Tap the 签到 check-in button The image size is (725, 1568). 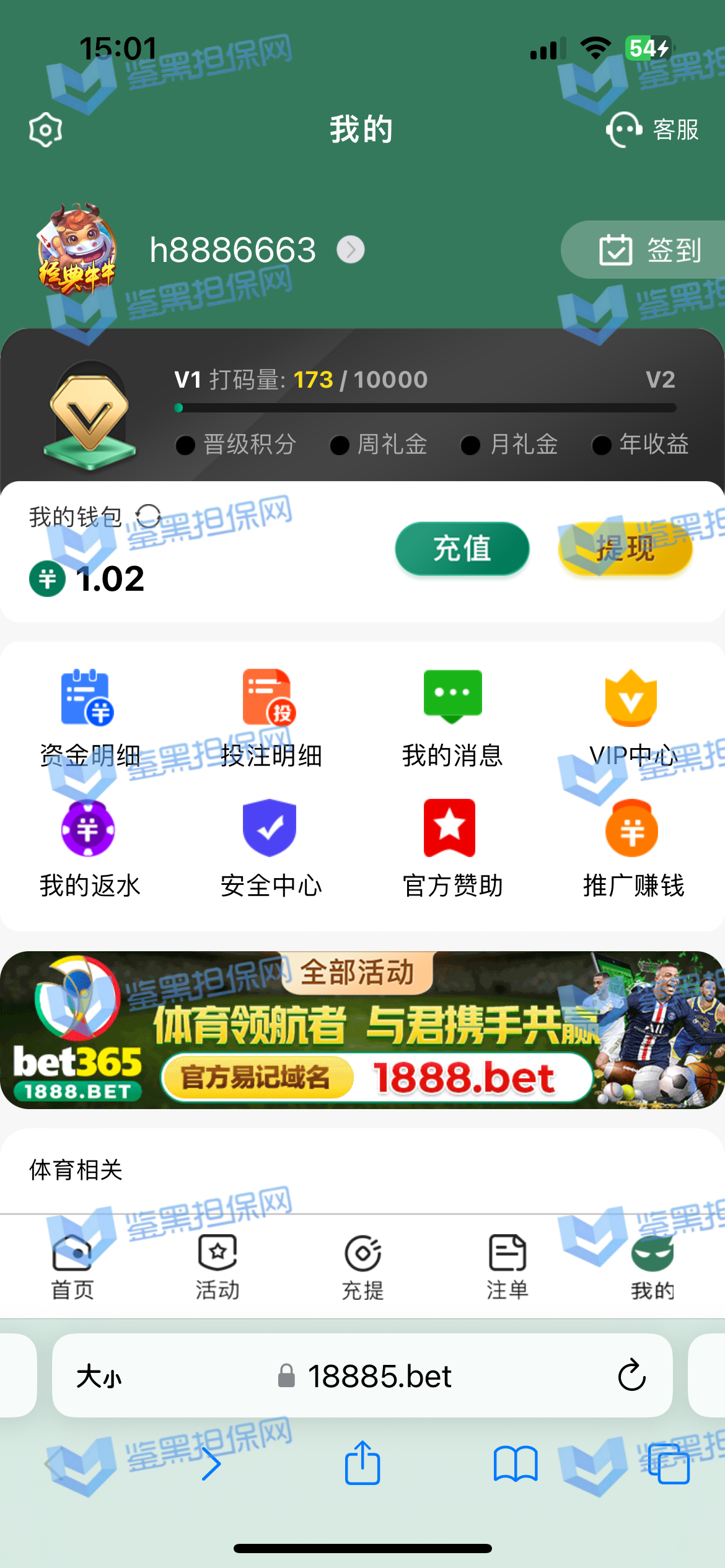(648, 250)
